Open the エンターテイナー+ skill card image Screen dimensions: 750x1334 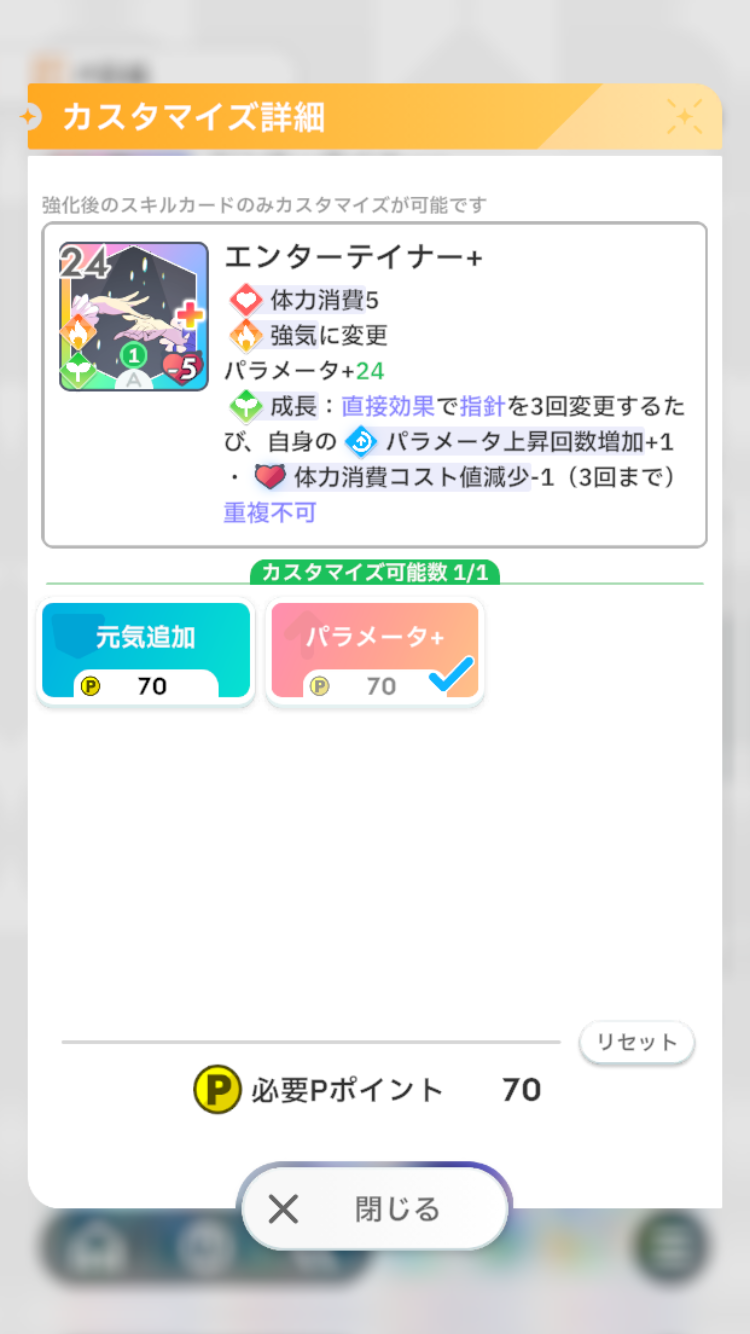click(134, 316)
